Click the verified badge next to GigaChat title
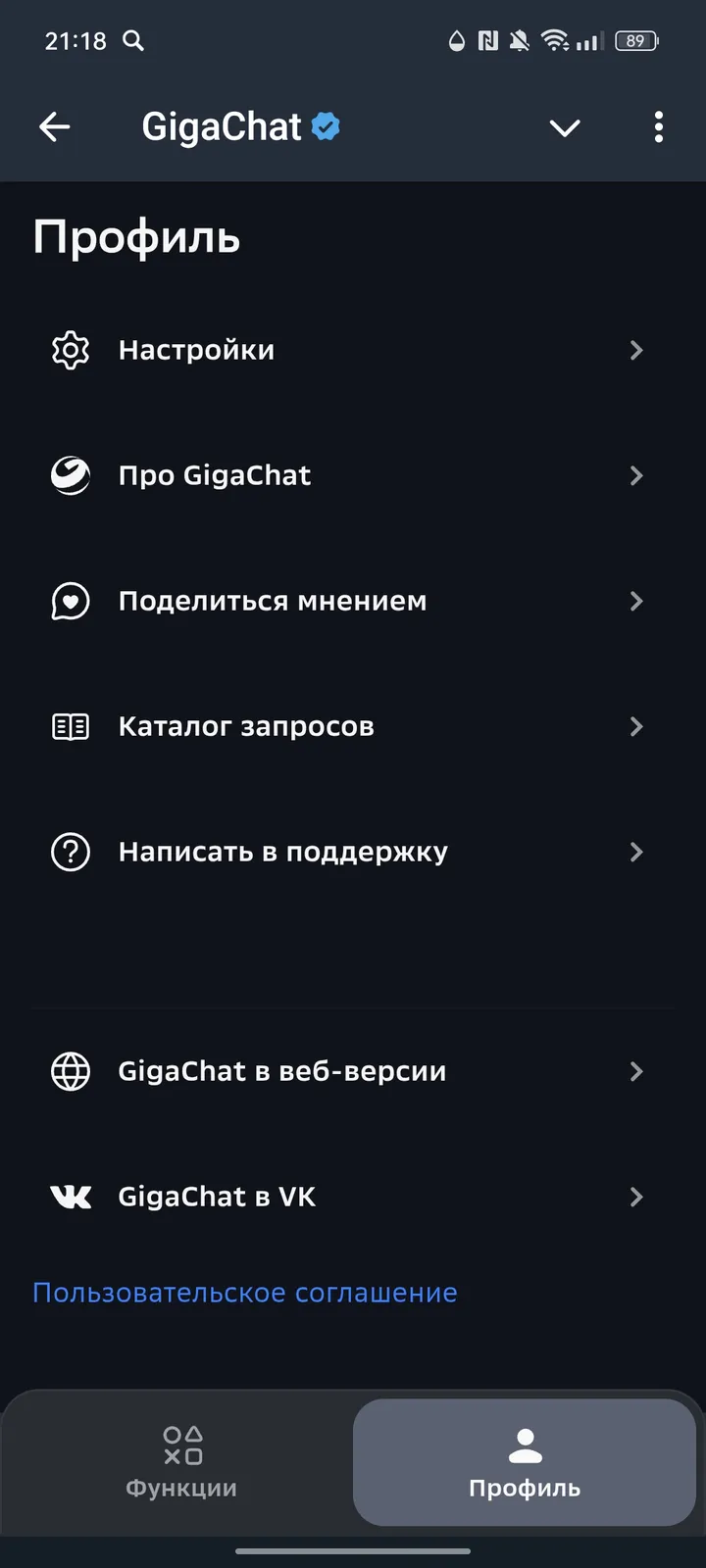The width and height of the screenshot is (706, 1568). 325,125
